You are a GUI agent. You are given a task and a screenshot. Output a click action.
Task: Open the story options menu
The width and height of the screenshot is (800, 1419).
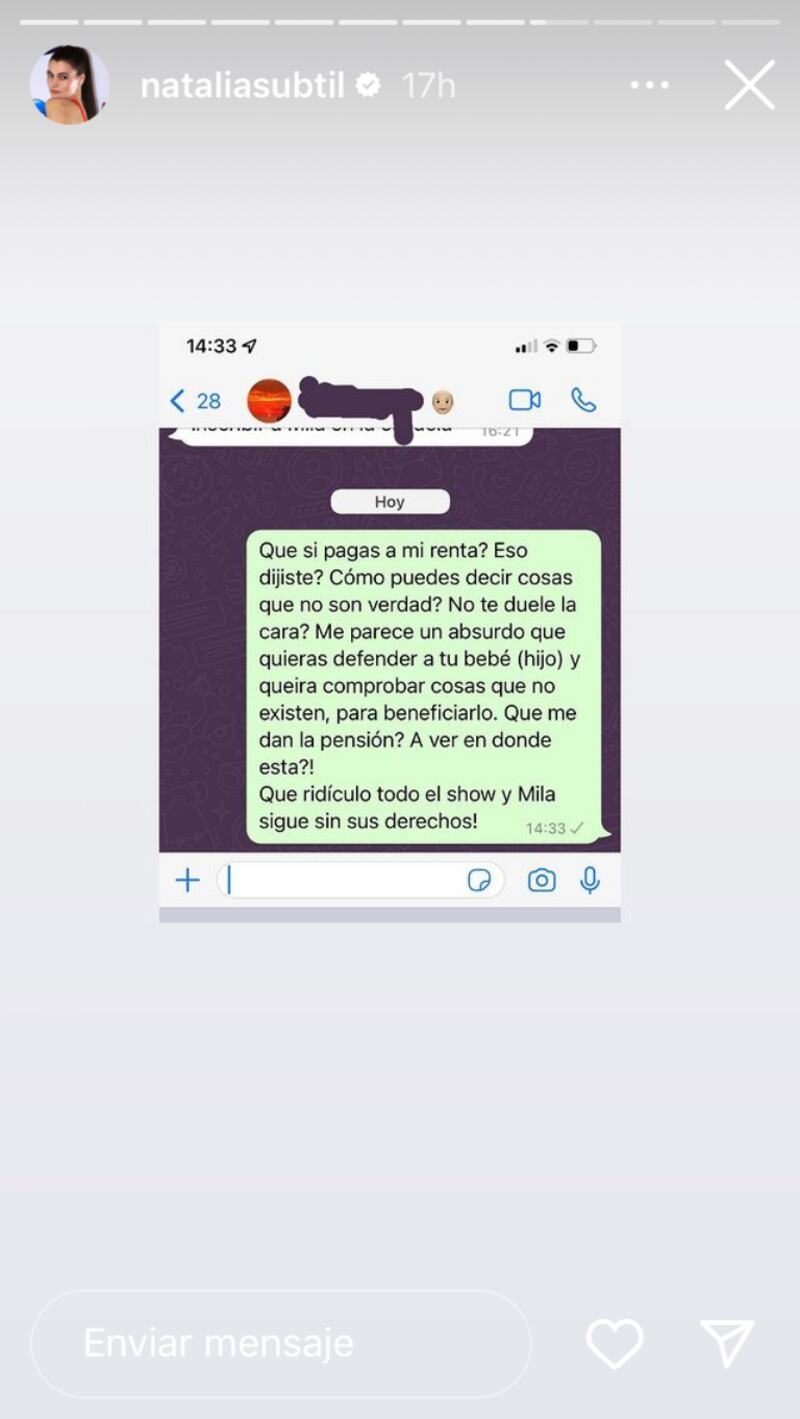coord(649,85)
